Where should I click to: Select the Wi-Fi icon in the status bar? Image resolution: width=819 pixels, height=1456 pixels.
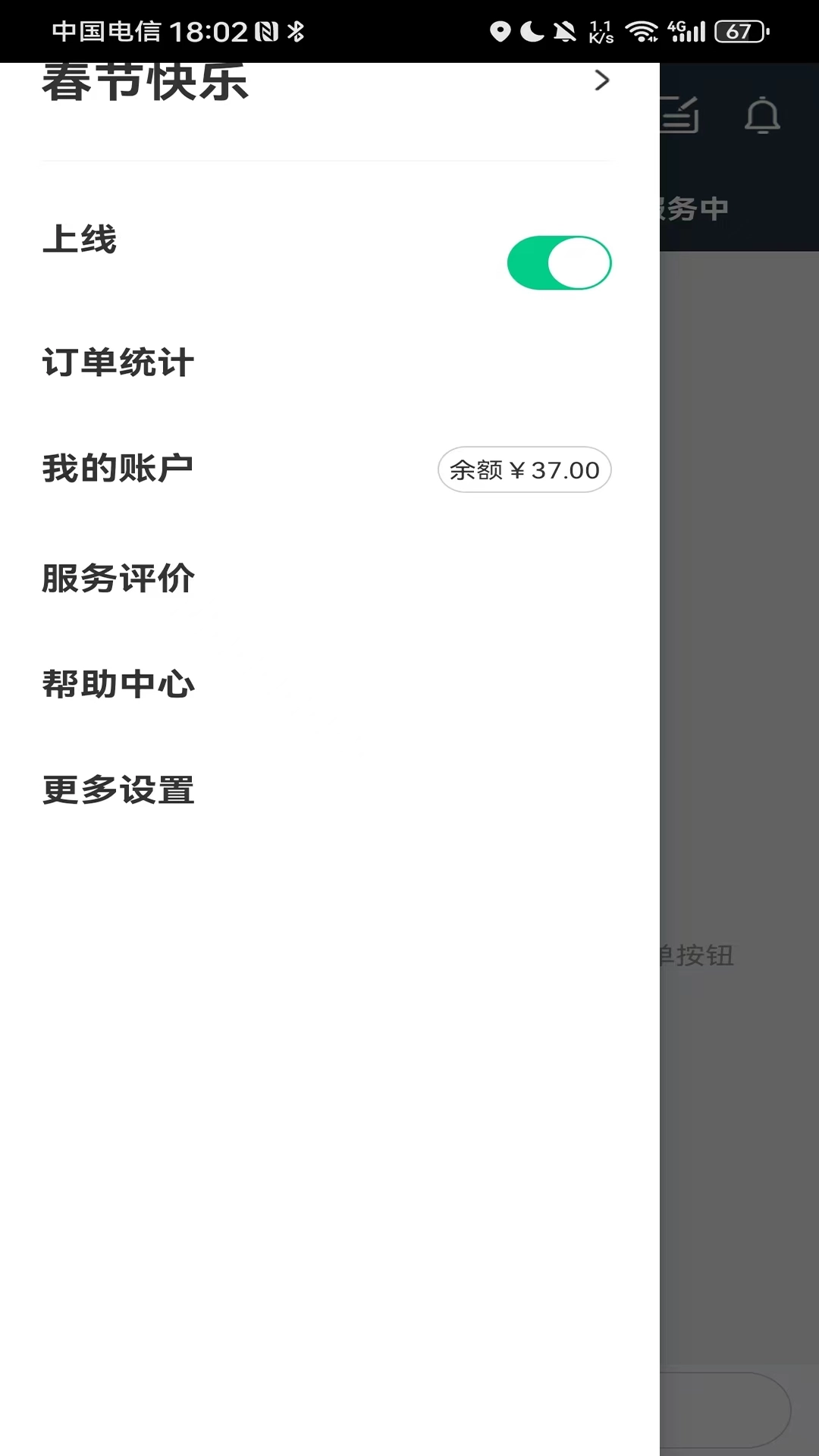[x=641, y=31]
